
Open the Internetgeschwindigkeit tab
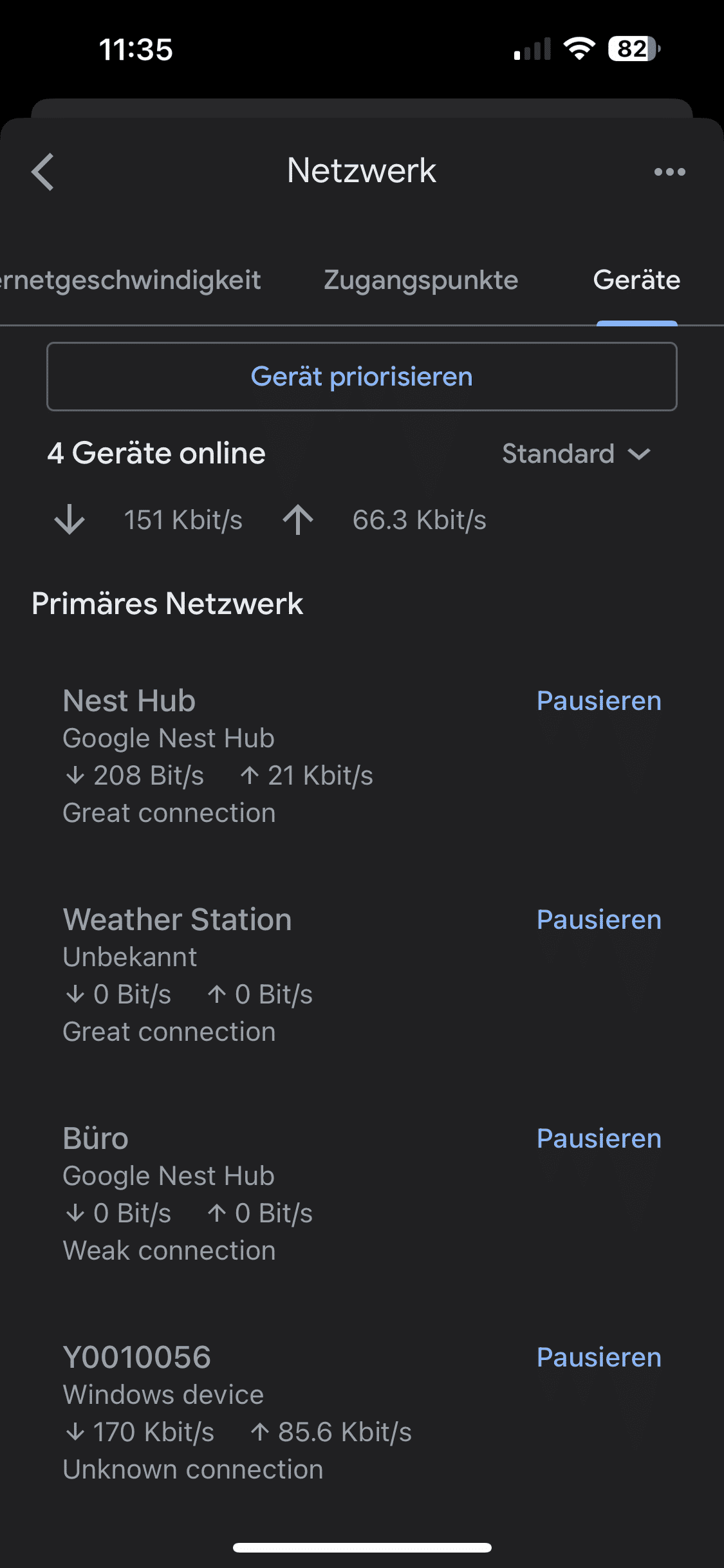point(129,280)
